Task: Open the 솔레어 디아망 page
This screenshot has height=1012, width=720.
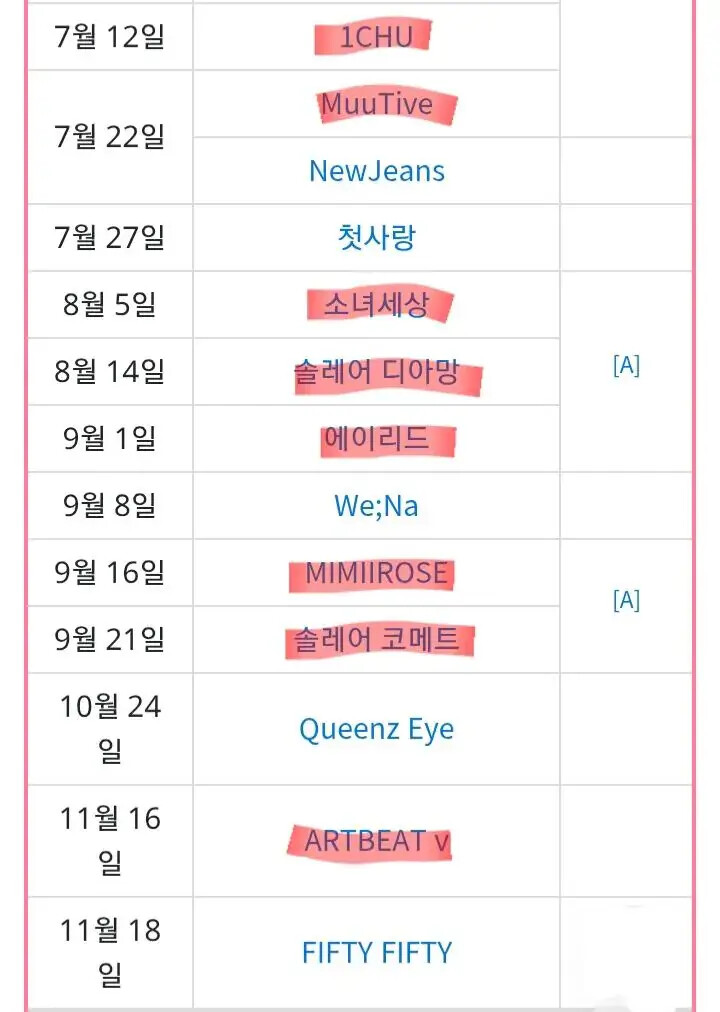Action: coord(377,372)
